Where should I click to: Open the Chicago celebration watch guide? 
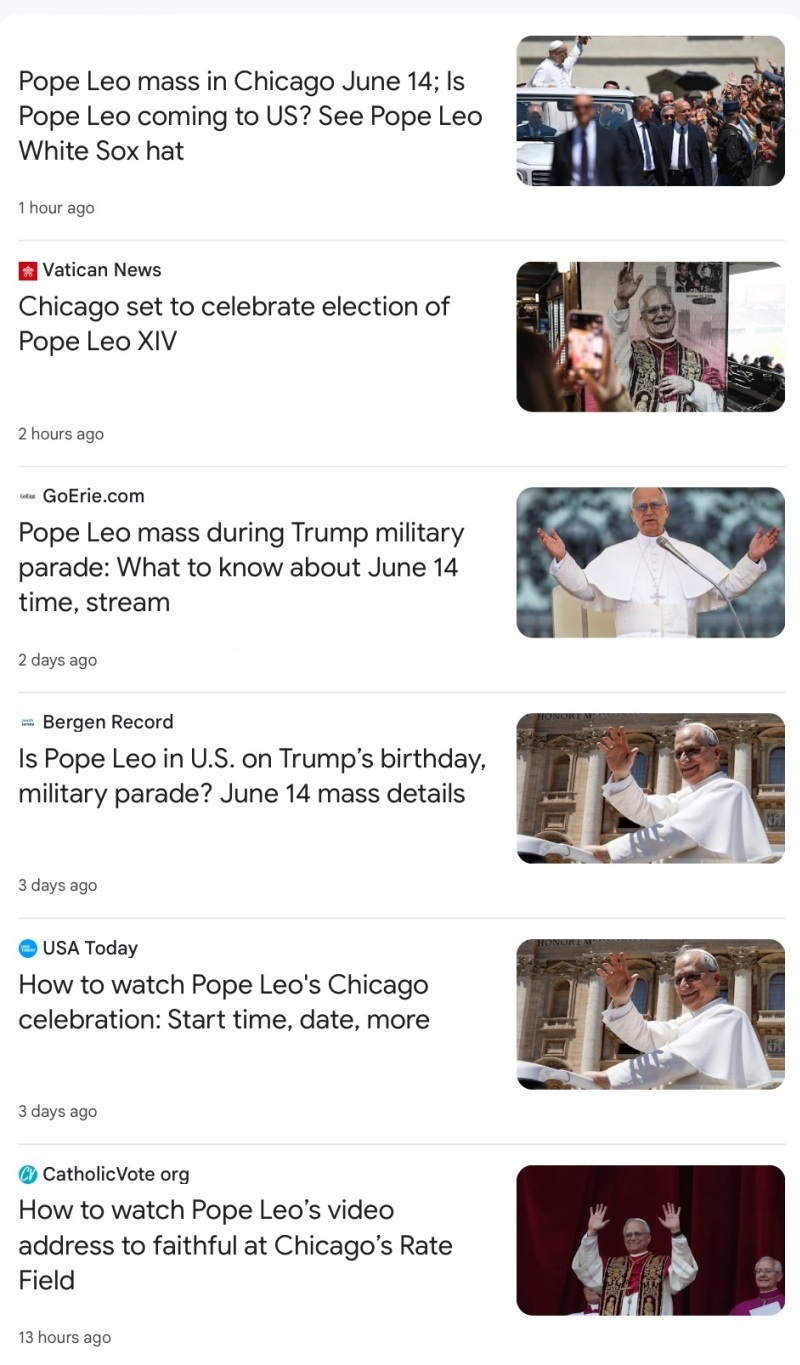223,1002
